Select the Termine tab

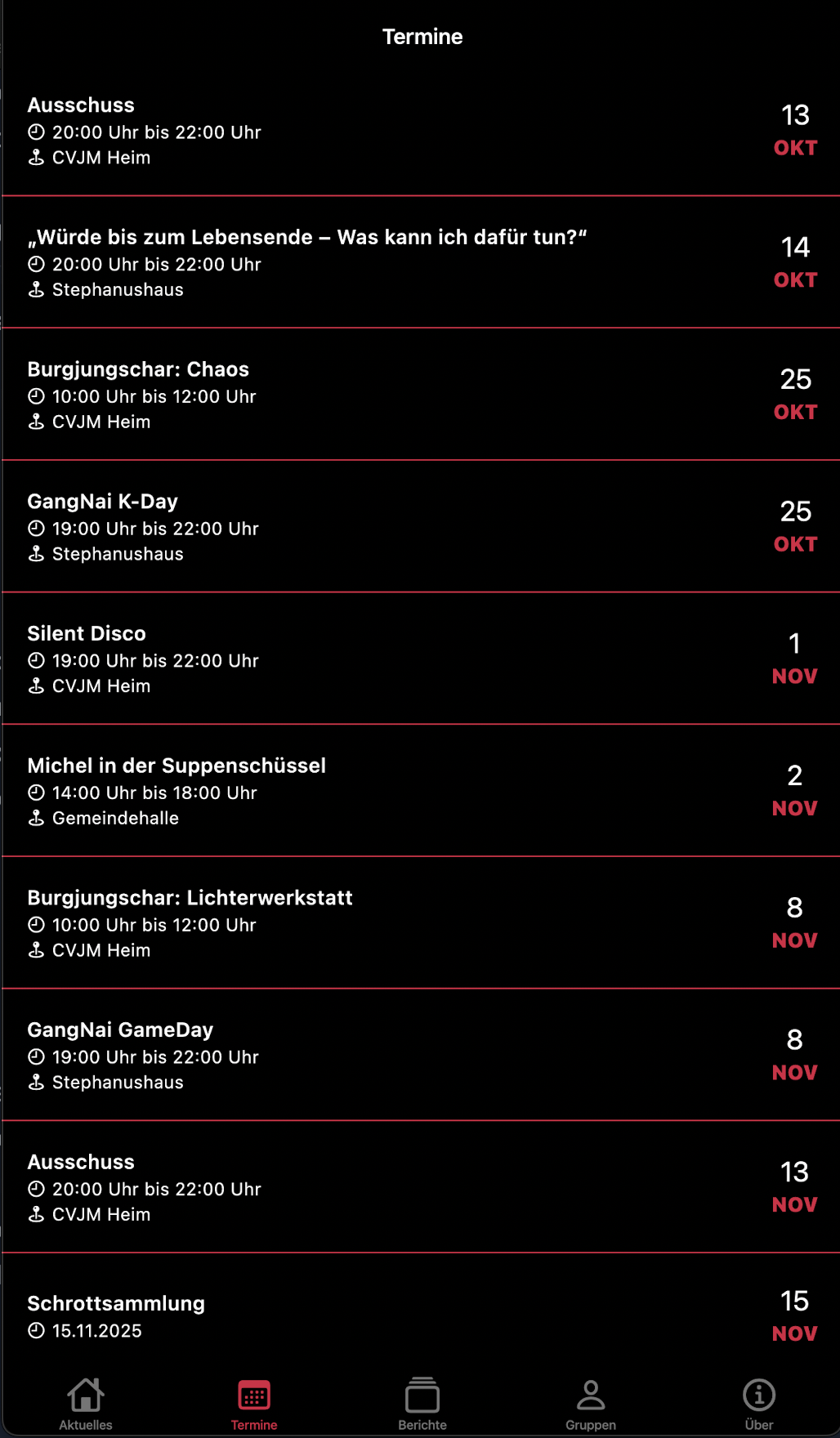pos(254,1404)
